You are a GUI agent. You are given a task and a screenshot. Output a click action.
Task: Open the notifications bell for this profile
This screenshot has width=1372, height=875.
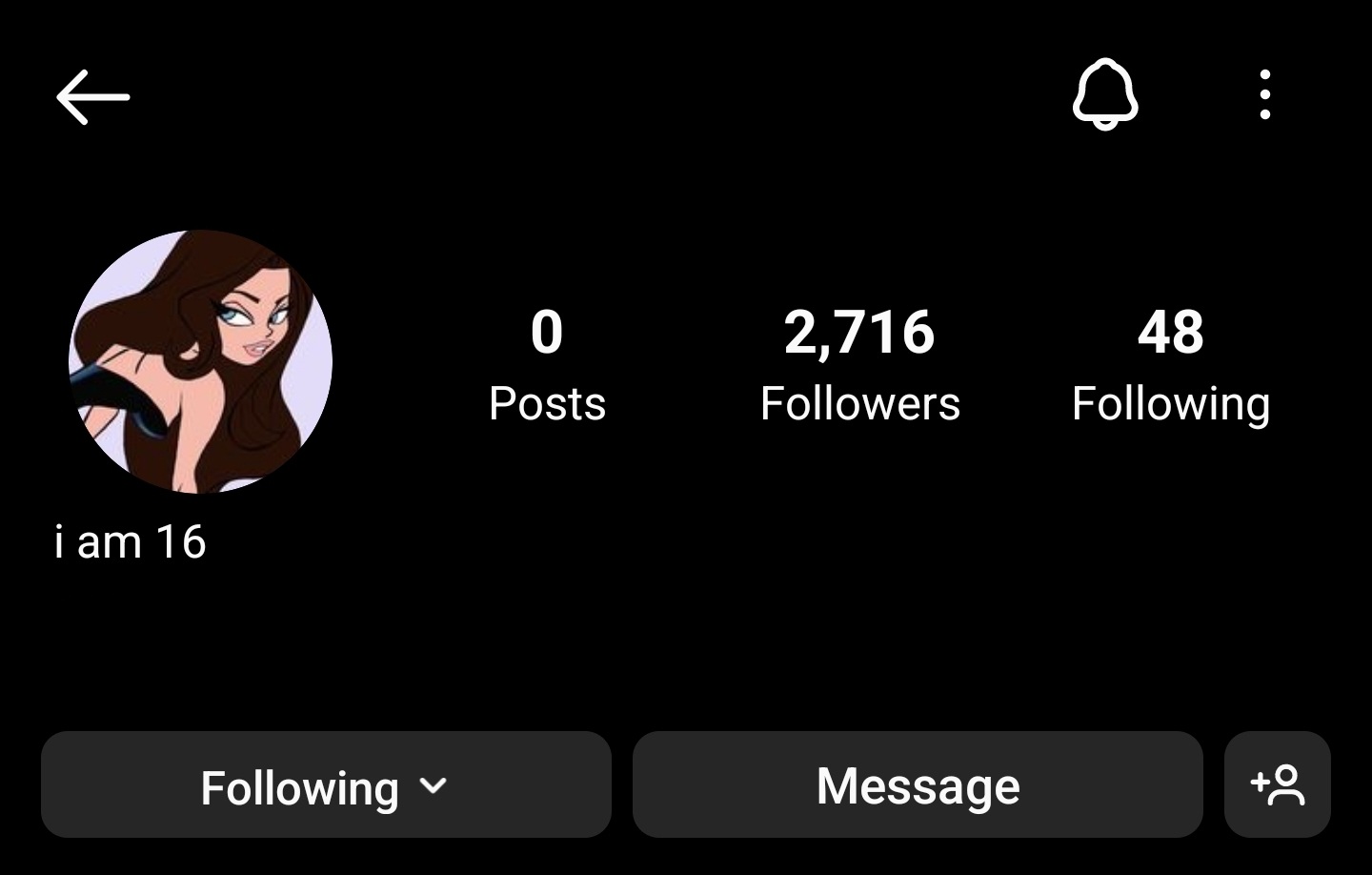click(1105, 94)
